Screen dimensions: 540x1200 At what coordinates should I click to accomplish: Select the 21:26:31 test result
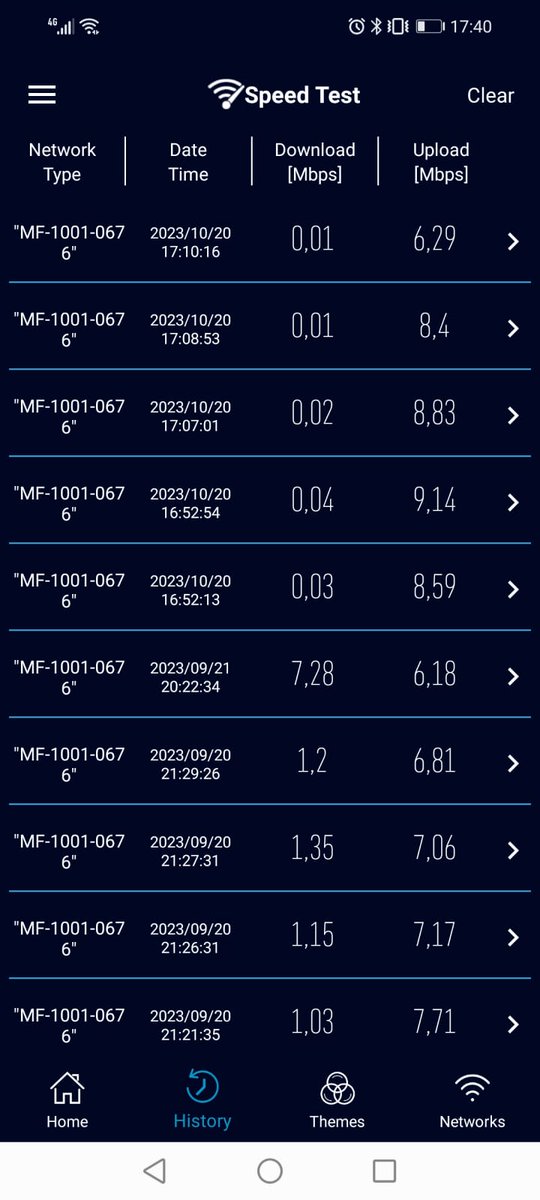coord(270,936)
